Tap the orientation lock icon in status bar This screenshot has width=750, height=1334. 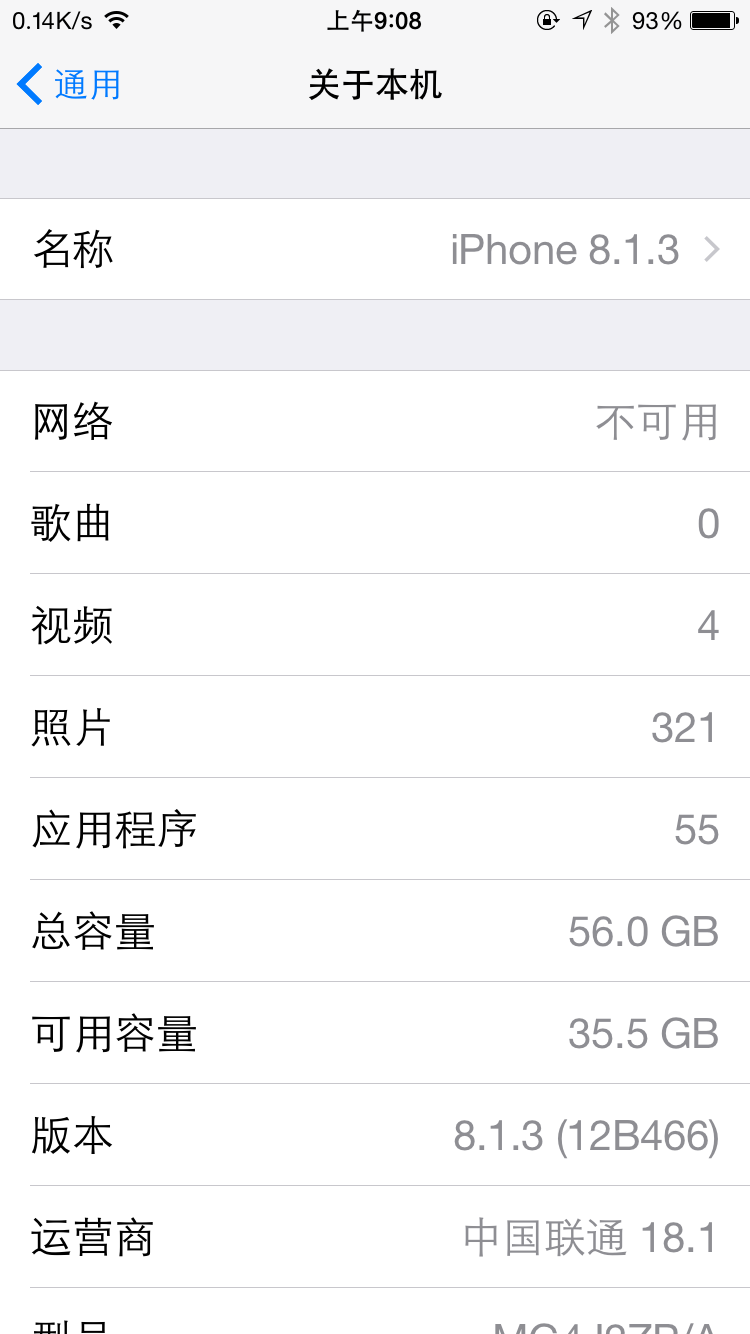coord(543,20)
